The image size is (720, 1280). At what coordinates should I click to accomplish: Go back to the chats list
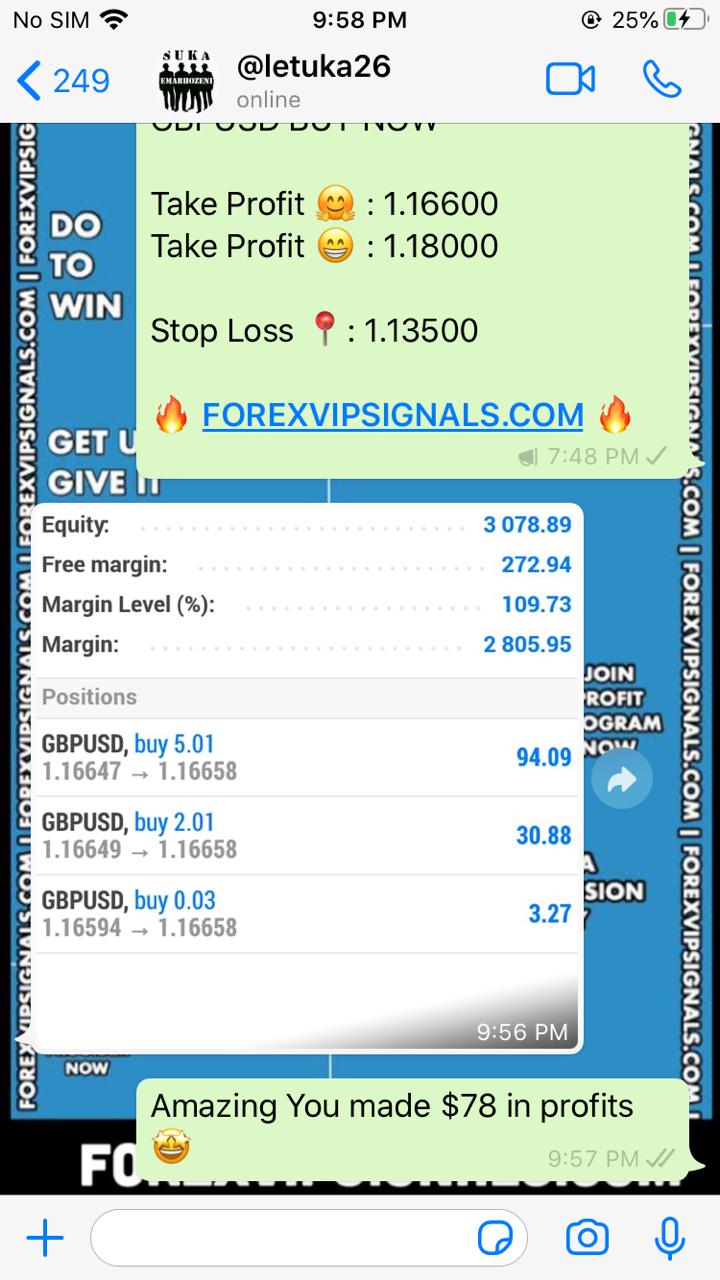pos(62,80)
